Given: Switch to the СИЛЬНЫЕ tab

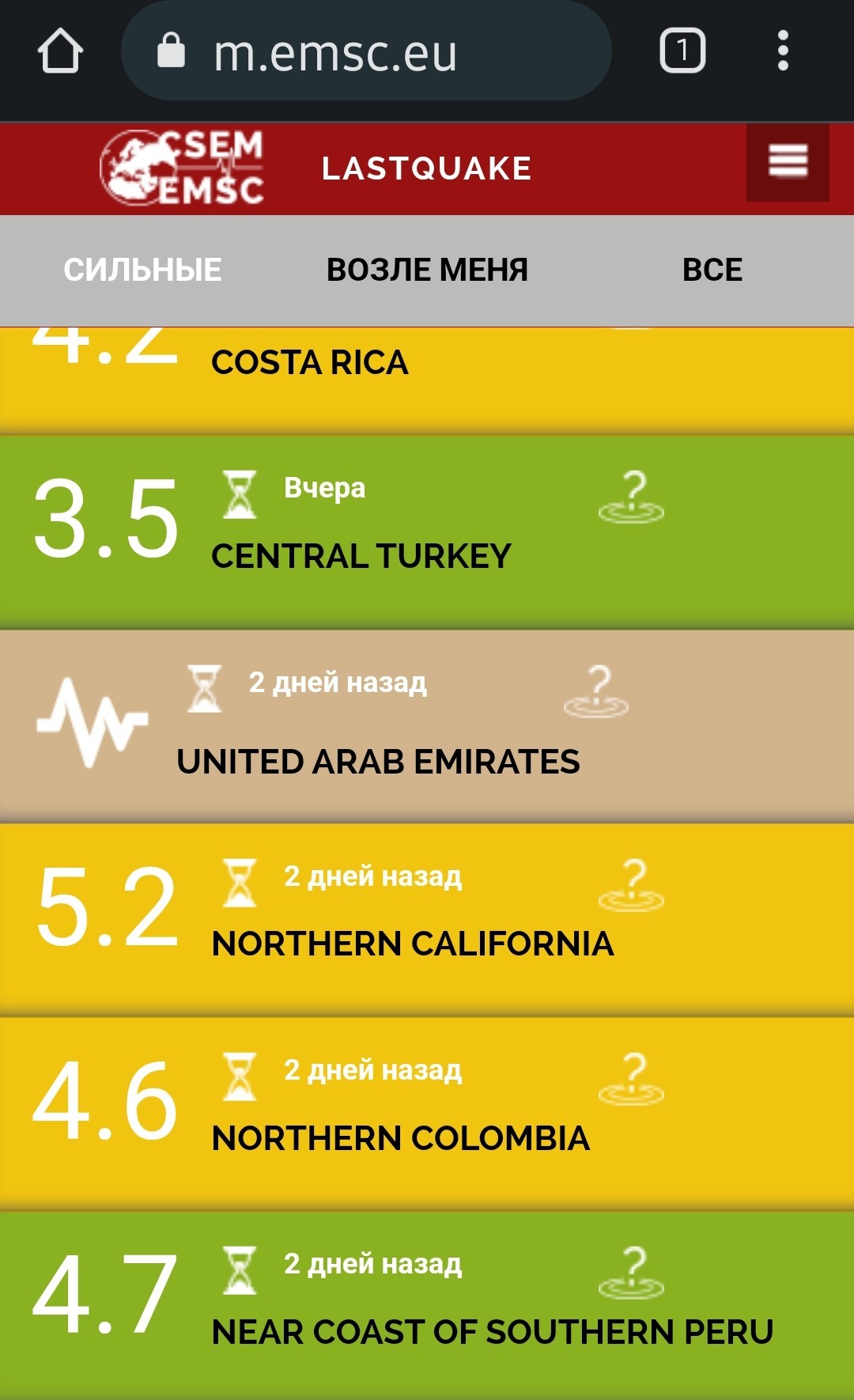Looking at the screenshot, I should [142, 270].
